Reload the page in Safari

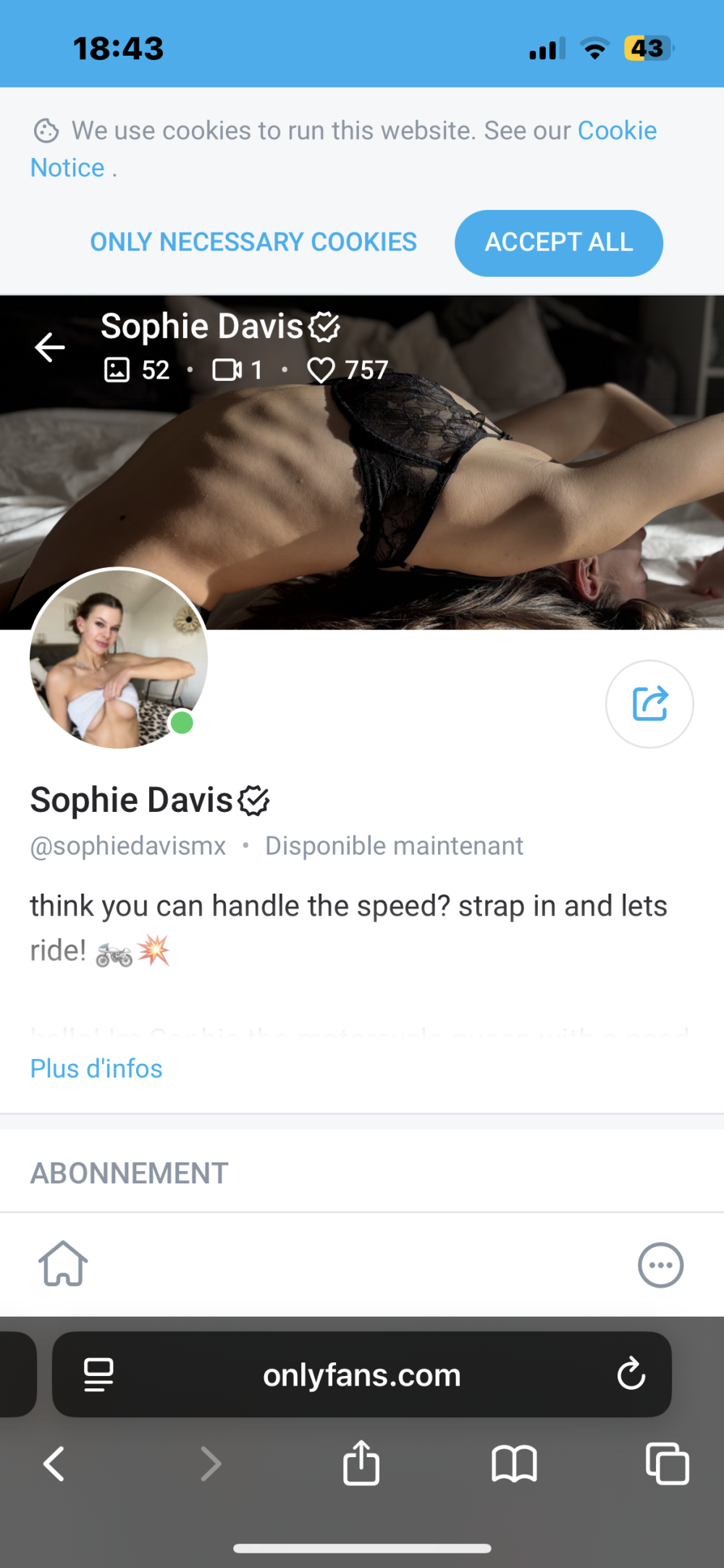pos(631,1374)
